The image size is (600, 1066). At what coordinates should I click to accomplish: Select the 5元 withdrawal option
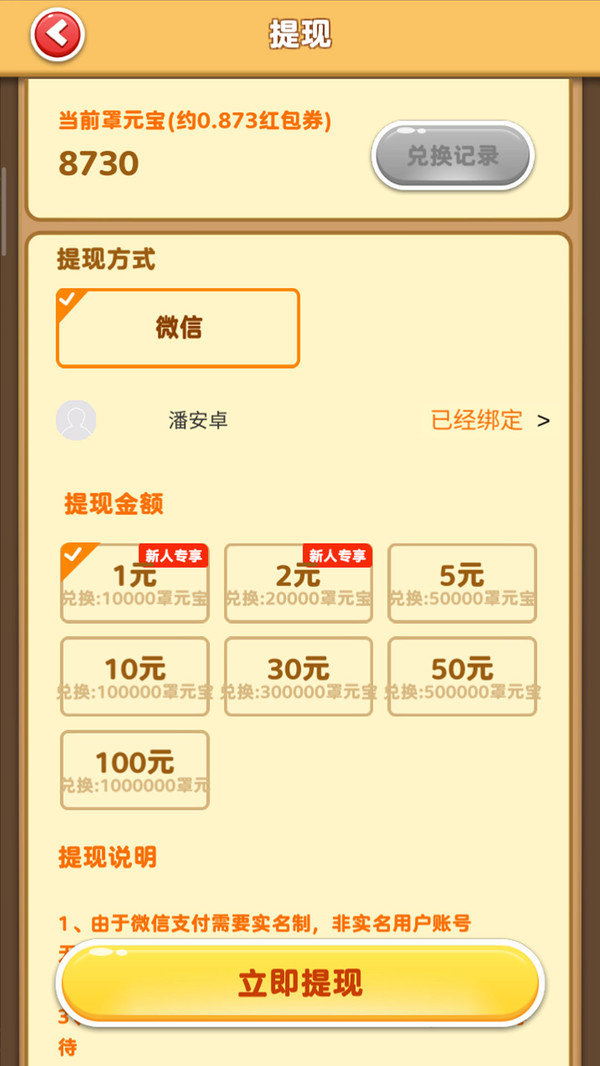(x=462, y=584)
